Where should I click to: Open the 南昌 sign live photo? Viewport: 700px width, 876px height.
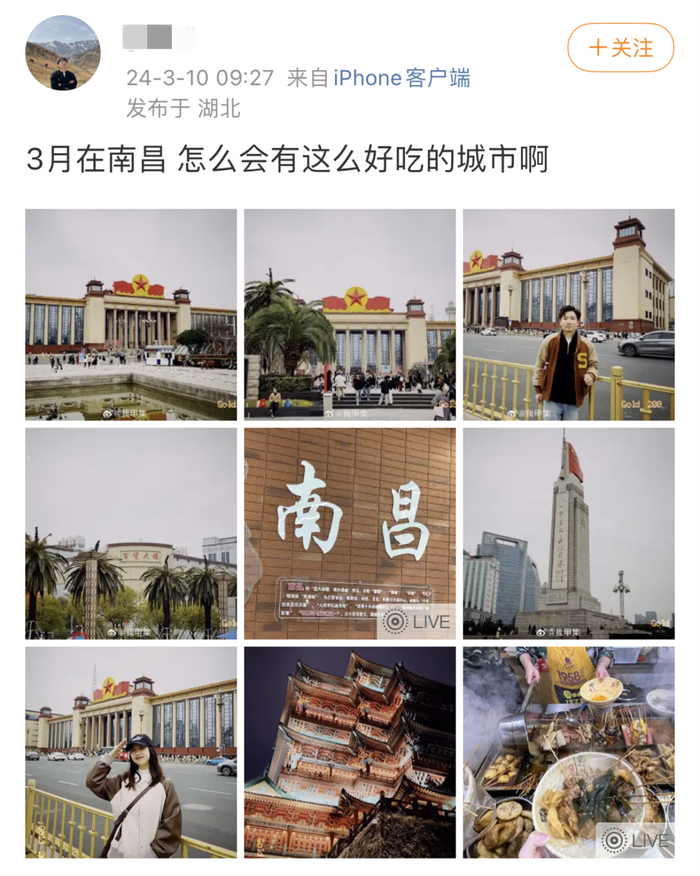point(350,533)
